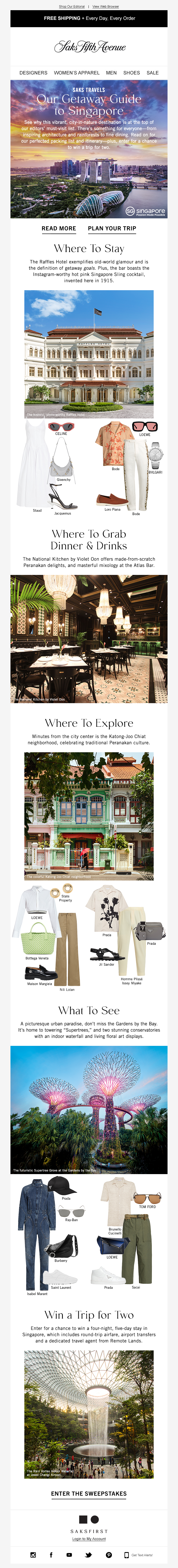Open the Men section

click(111, 72)
